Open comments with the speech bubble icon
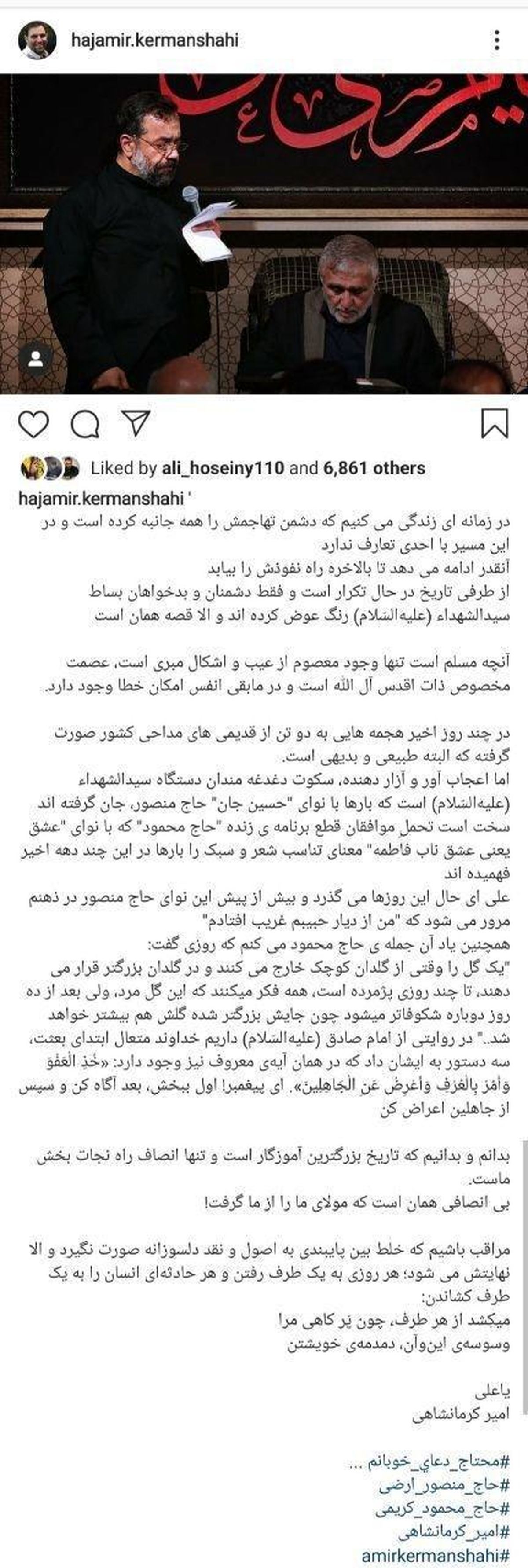Screen dimensions: 528x1568 tap(84, 424)
